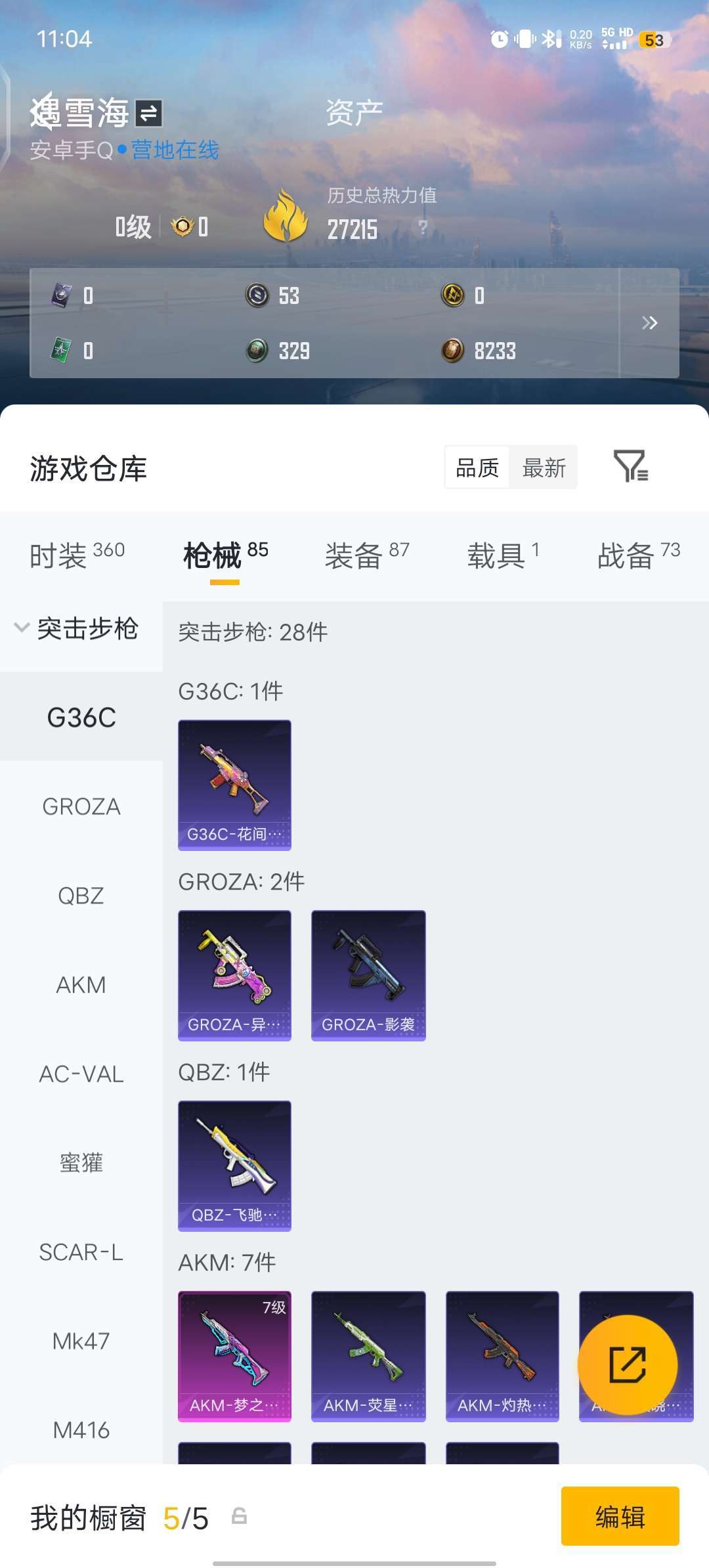709x1568 pixels.
Task: Expand the assets panel with double arrows
Action: 649,323
